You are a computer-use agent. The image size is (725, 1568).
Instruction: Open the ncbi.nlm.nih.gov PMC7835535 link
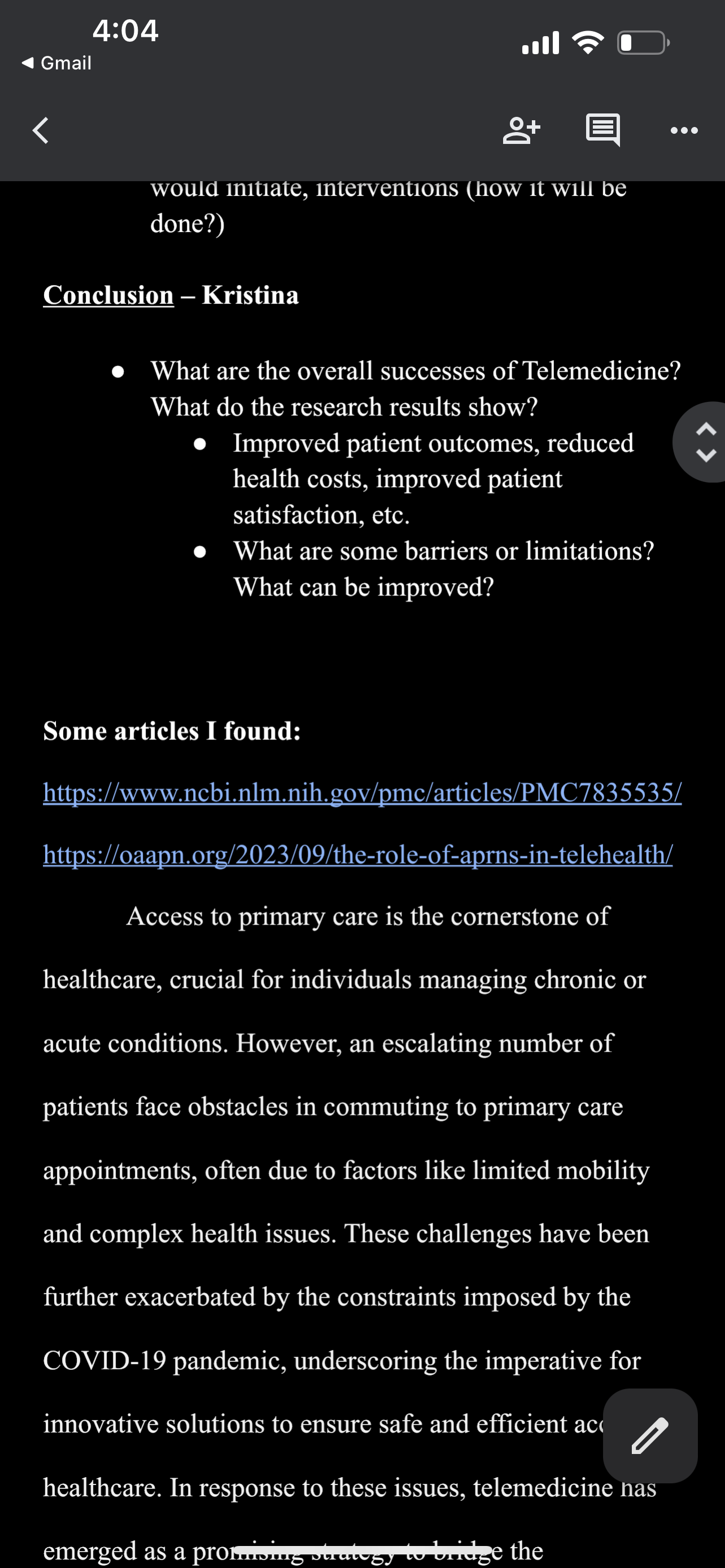point(362,792)
